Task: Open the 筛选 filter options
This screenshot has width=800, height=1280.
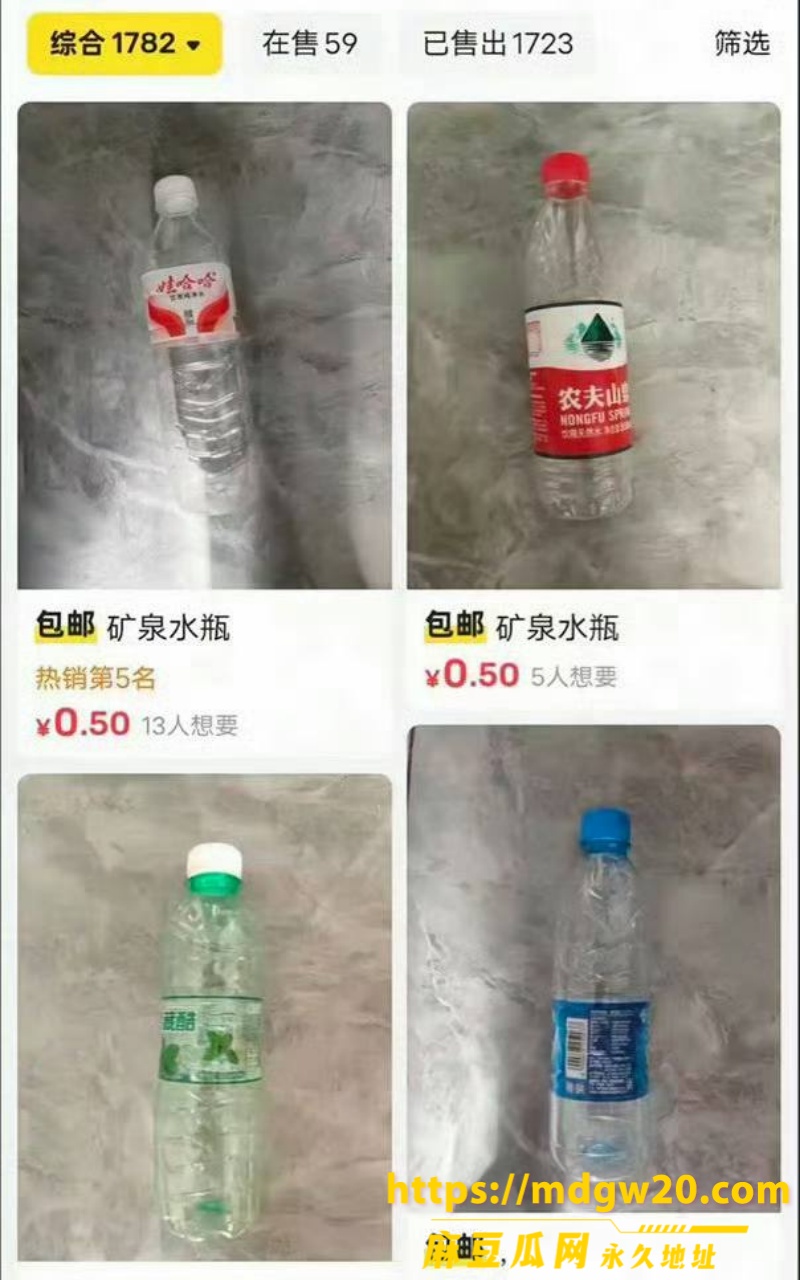Action: click(x=742, y=44)
